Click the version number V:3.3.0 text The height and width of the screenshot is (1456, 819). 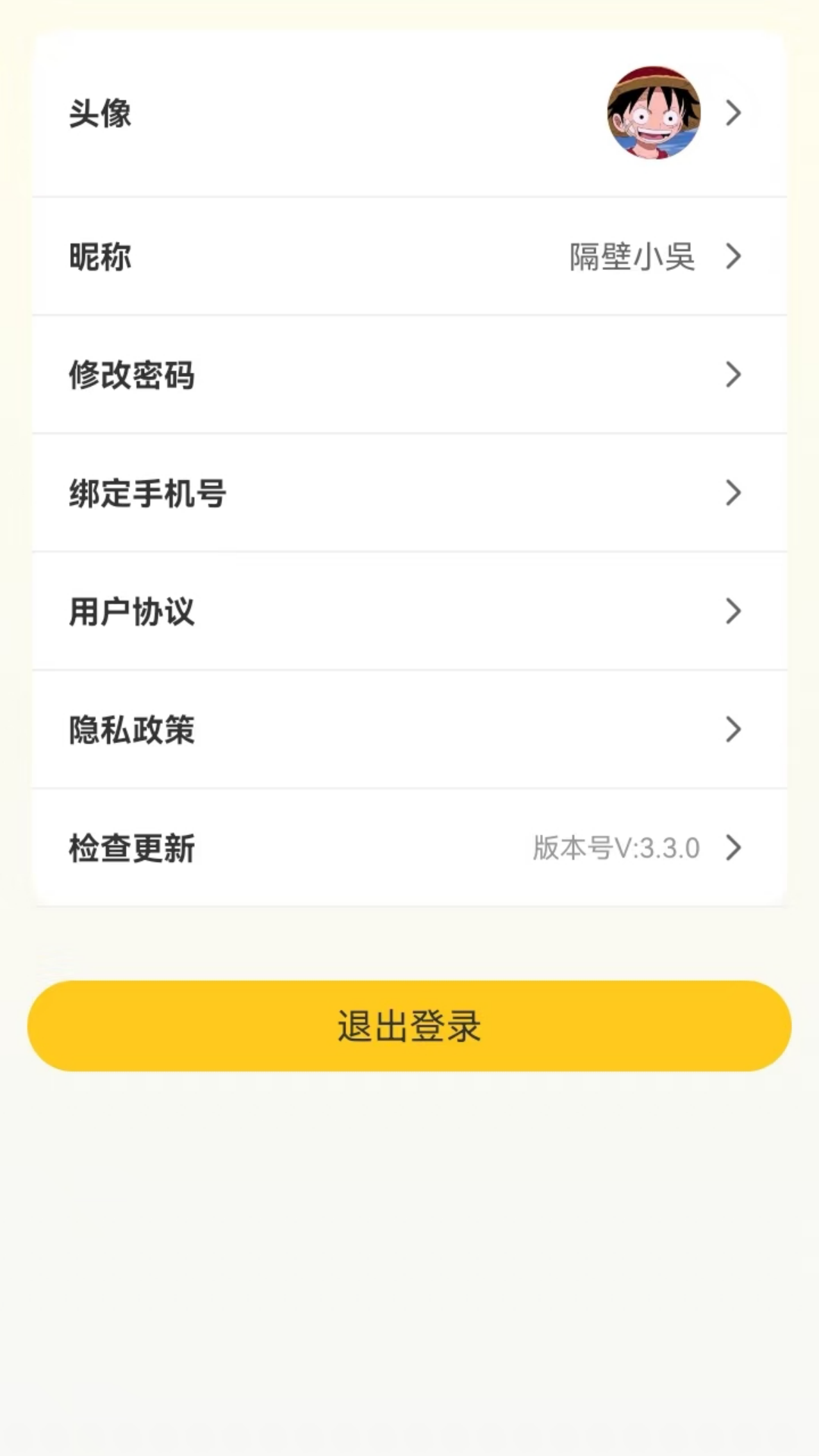click(617, 849)
